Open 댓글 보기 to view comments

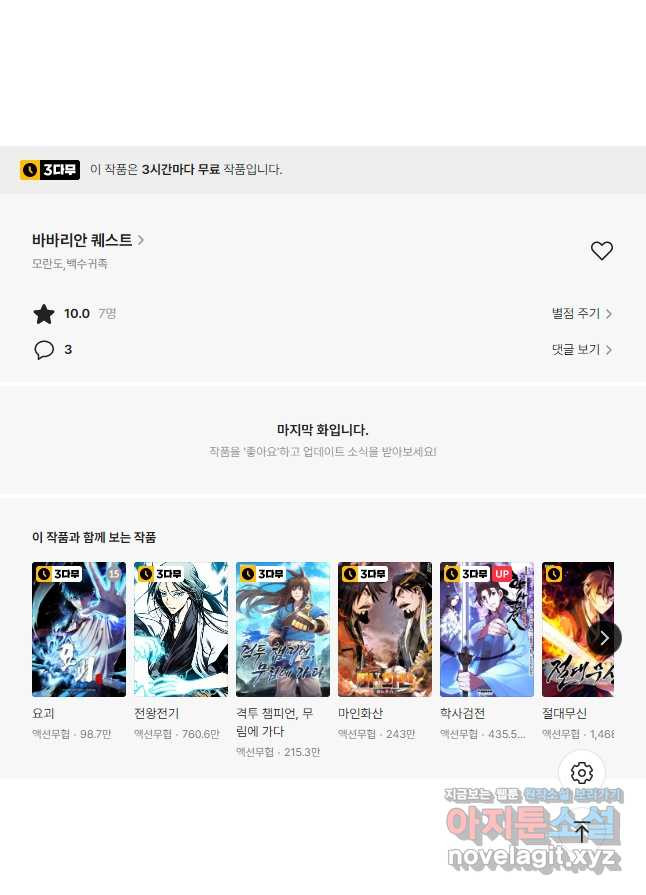(581, 350)
